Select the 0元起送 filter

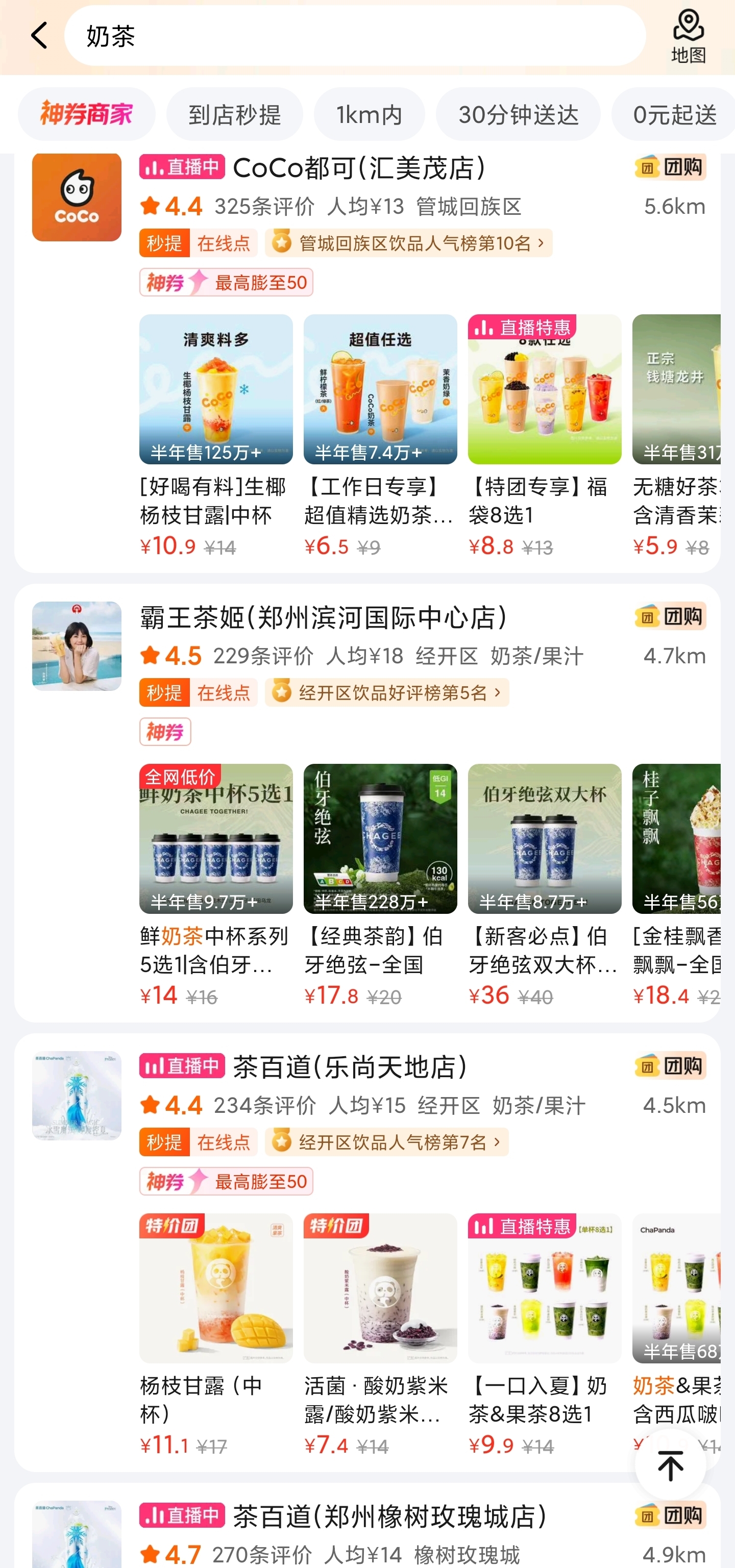point(674,114)
